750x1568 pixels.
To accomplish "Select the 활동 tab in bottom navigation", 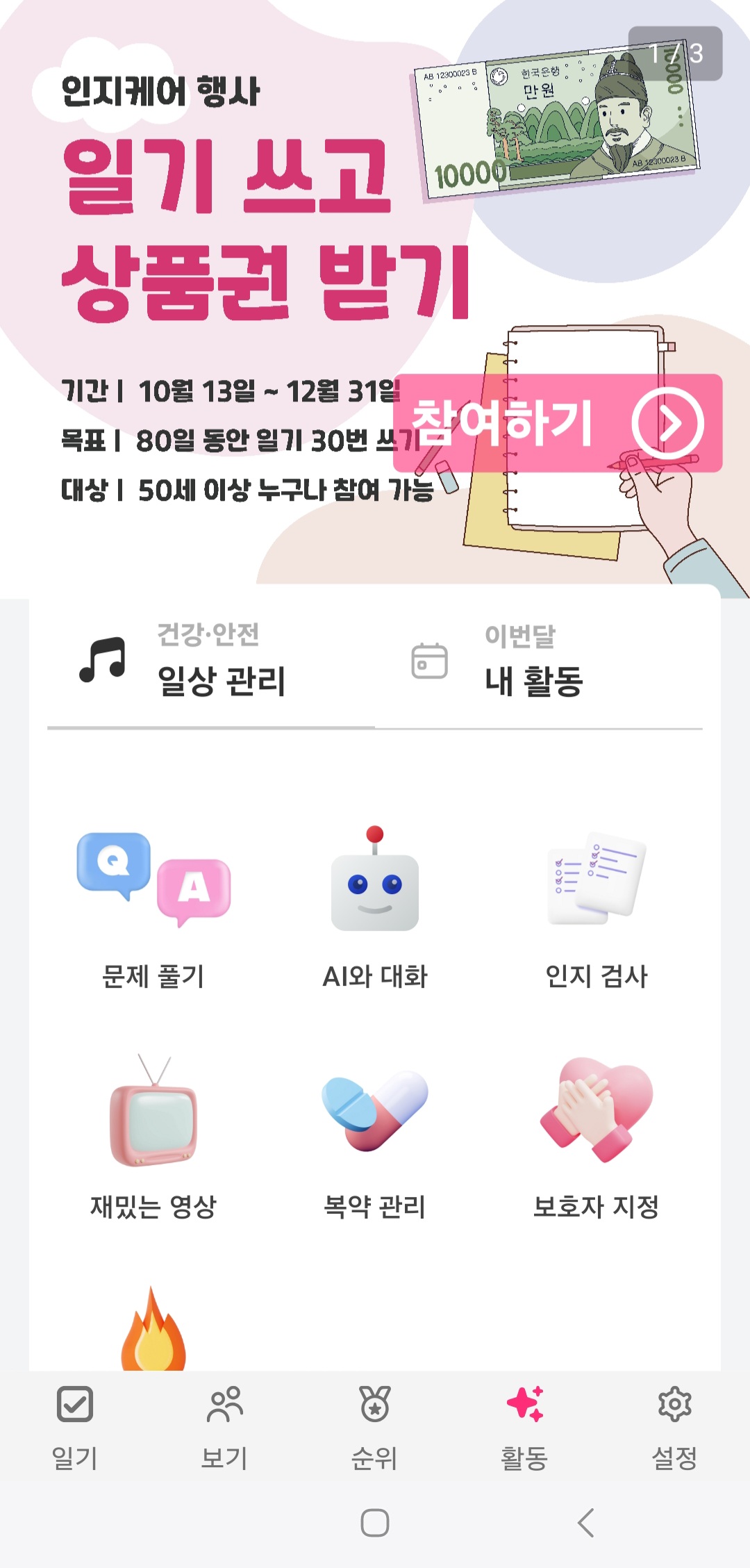I will point(525,1428).
